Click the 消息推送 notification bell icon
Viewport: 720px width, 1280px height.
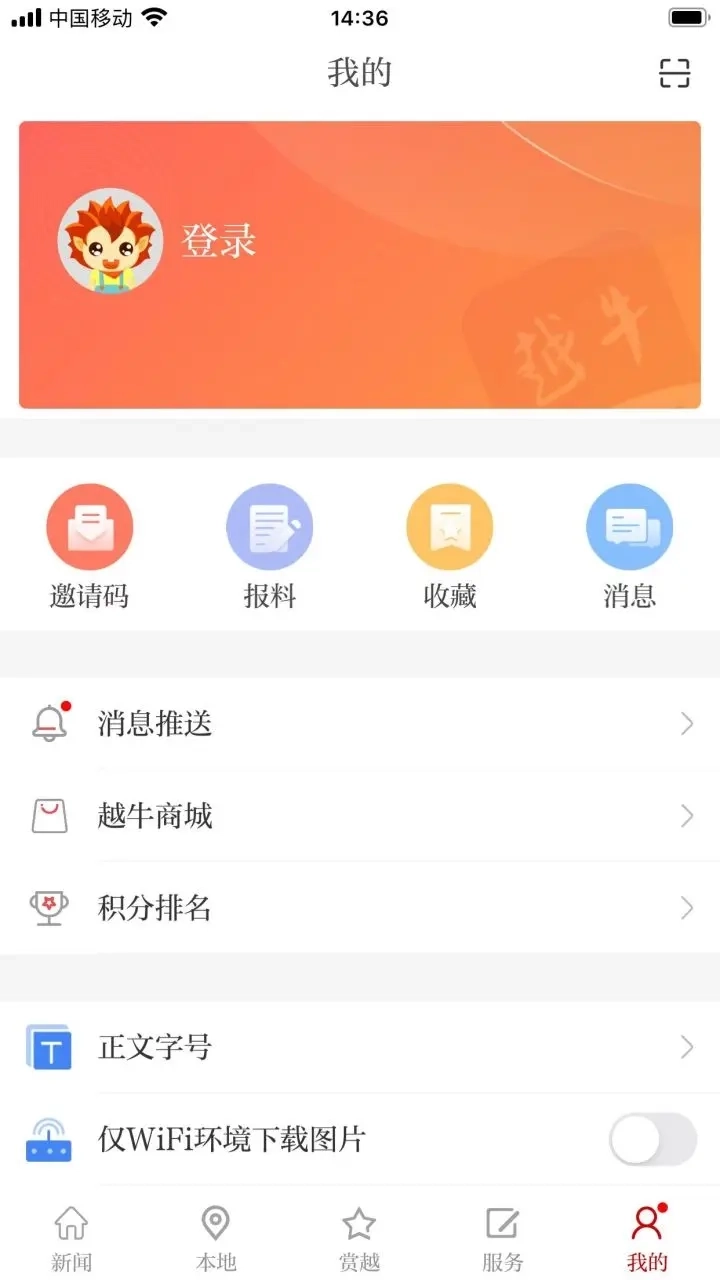pos(50,724)
